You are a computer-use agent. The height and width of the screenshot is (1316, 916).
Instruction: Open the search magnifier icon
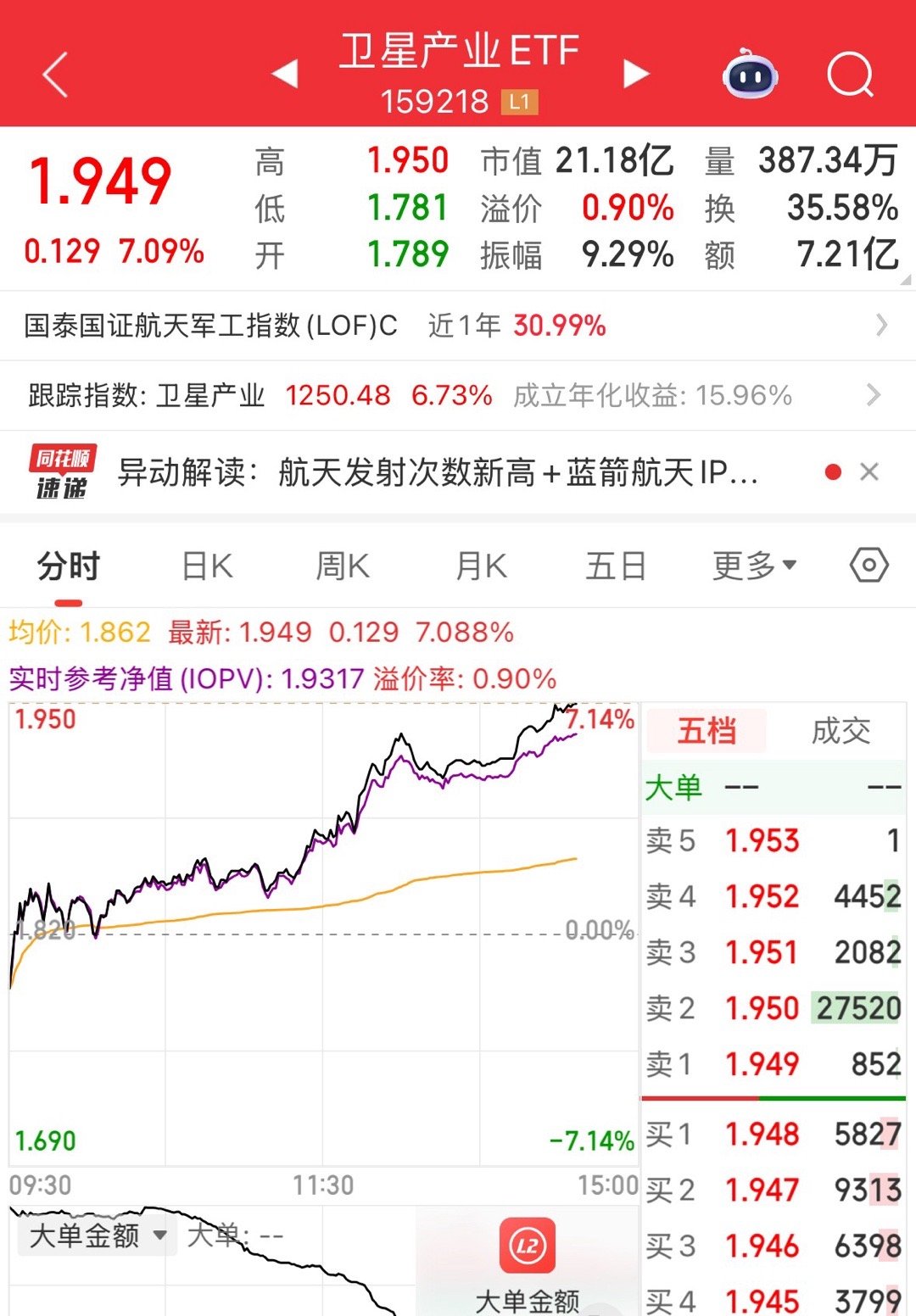[x=852, y=75]
